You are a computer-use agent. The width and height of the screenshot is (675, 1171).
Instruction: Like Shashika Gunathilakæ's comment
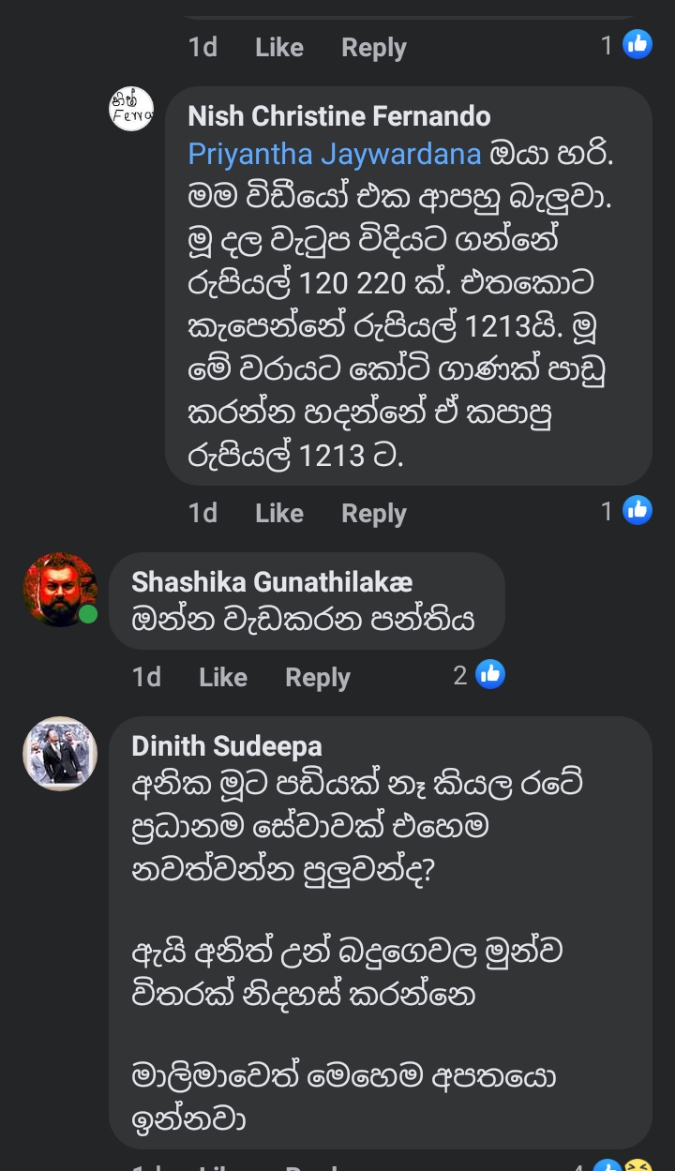coord(223,677)
